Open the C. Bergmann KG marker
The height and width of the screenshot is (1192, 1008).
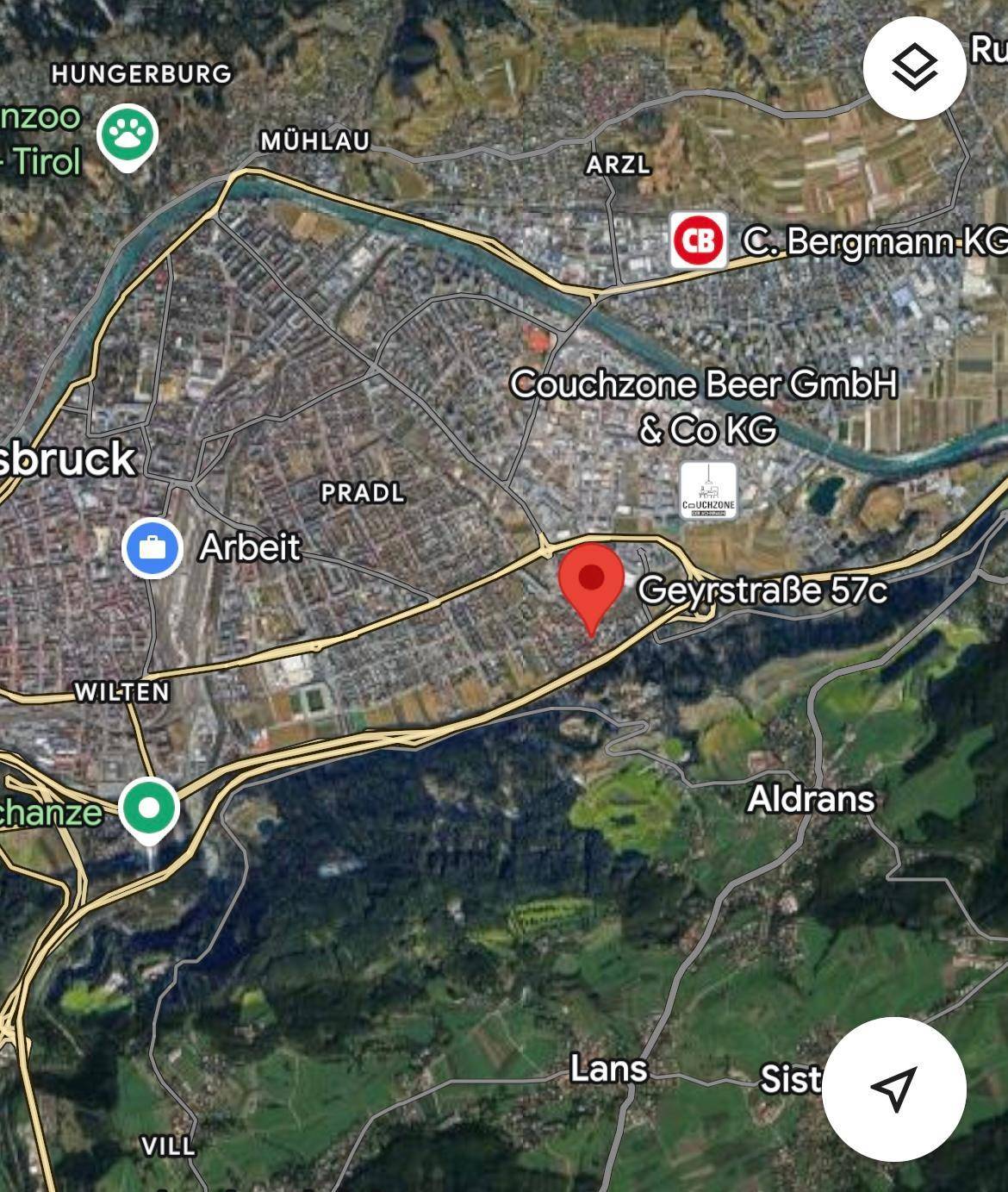698,241
